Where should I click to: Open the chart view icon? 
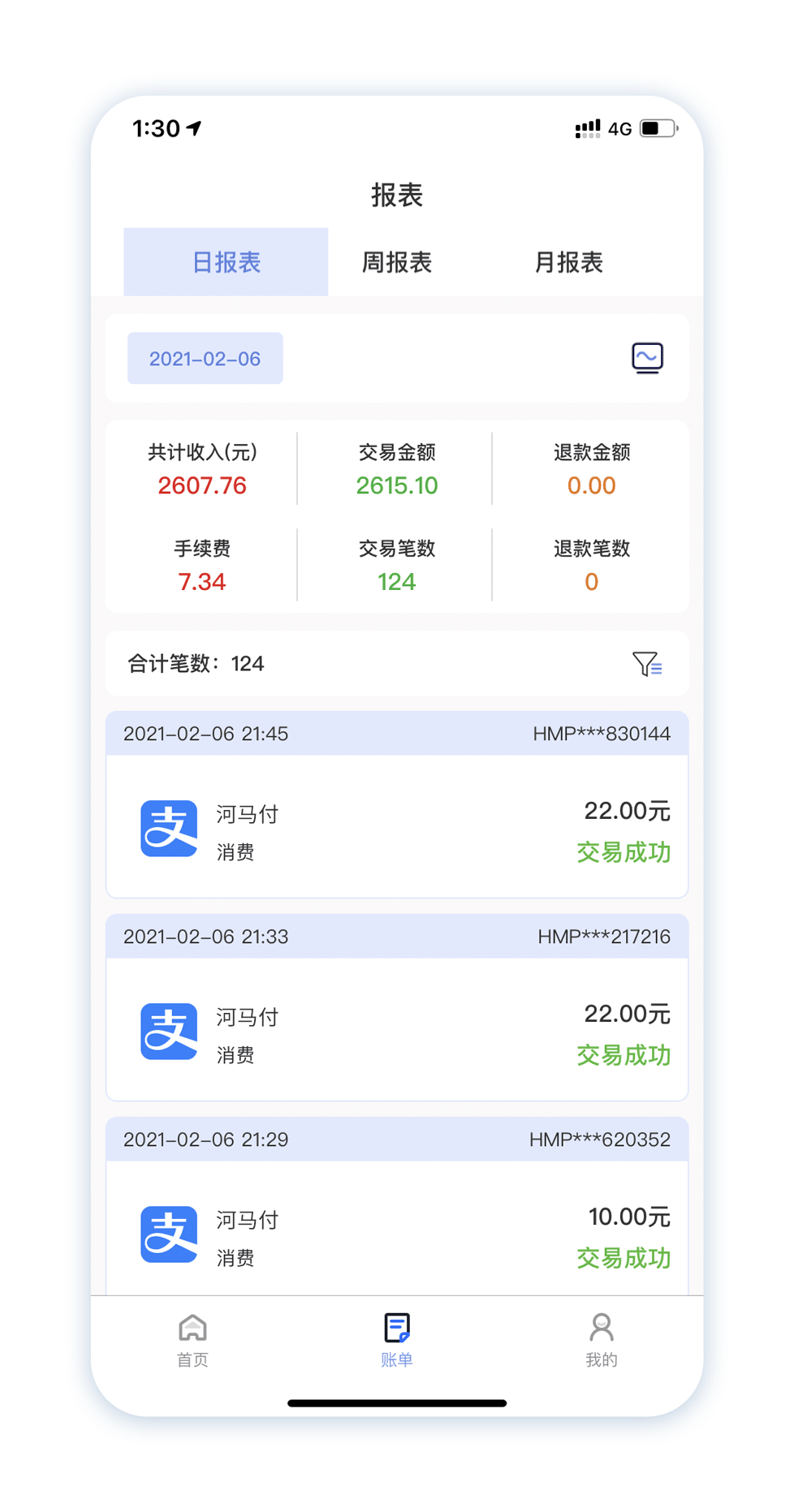coord(647,357)
